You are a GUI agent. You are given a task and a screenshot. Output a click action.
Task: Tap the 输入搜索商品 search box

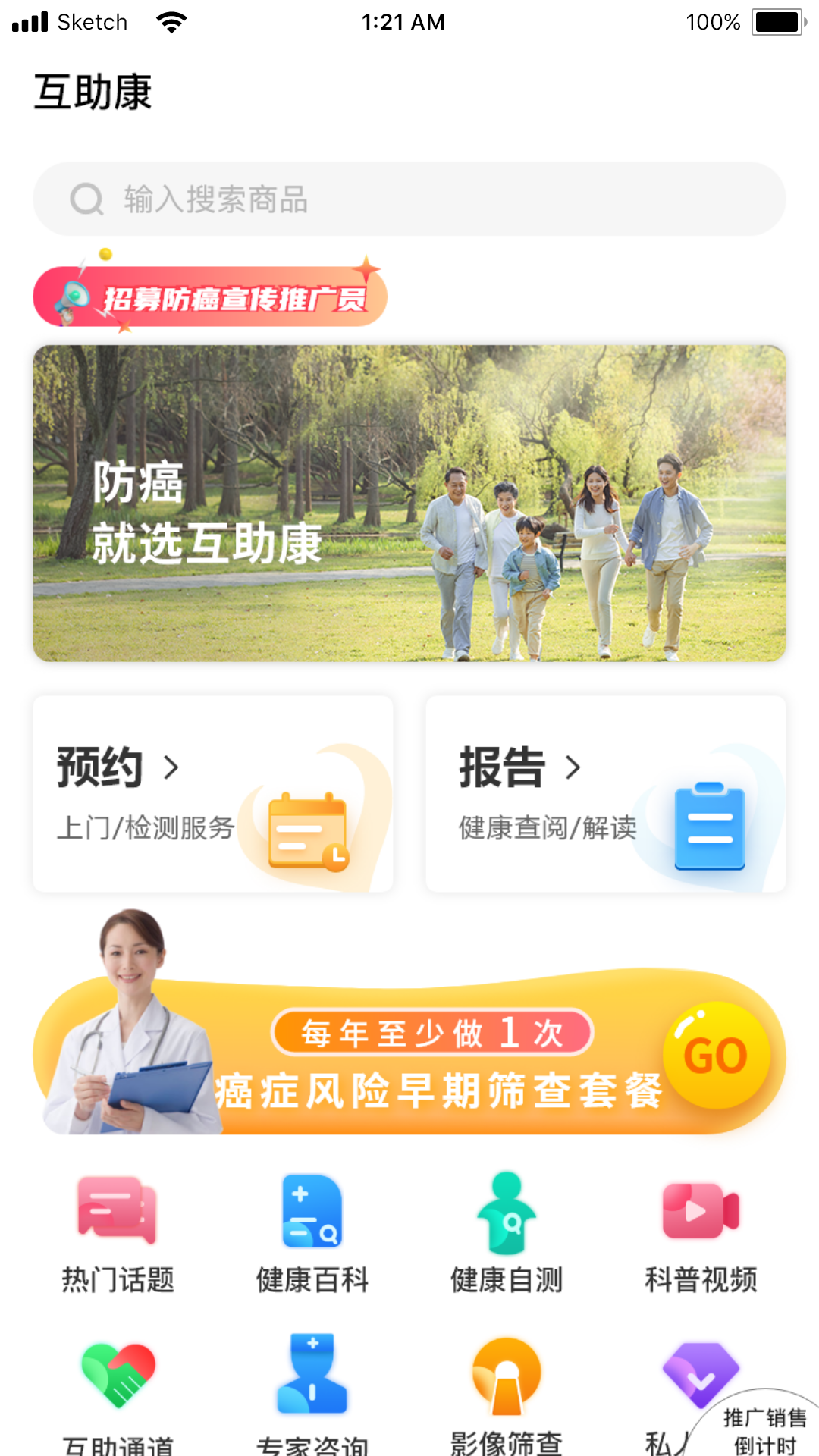click(x=409, y=199)
